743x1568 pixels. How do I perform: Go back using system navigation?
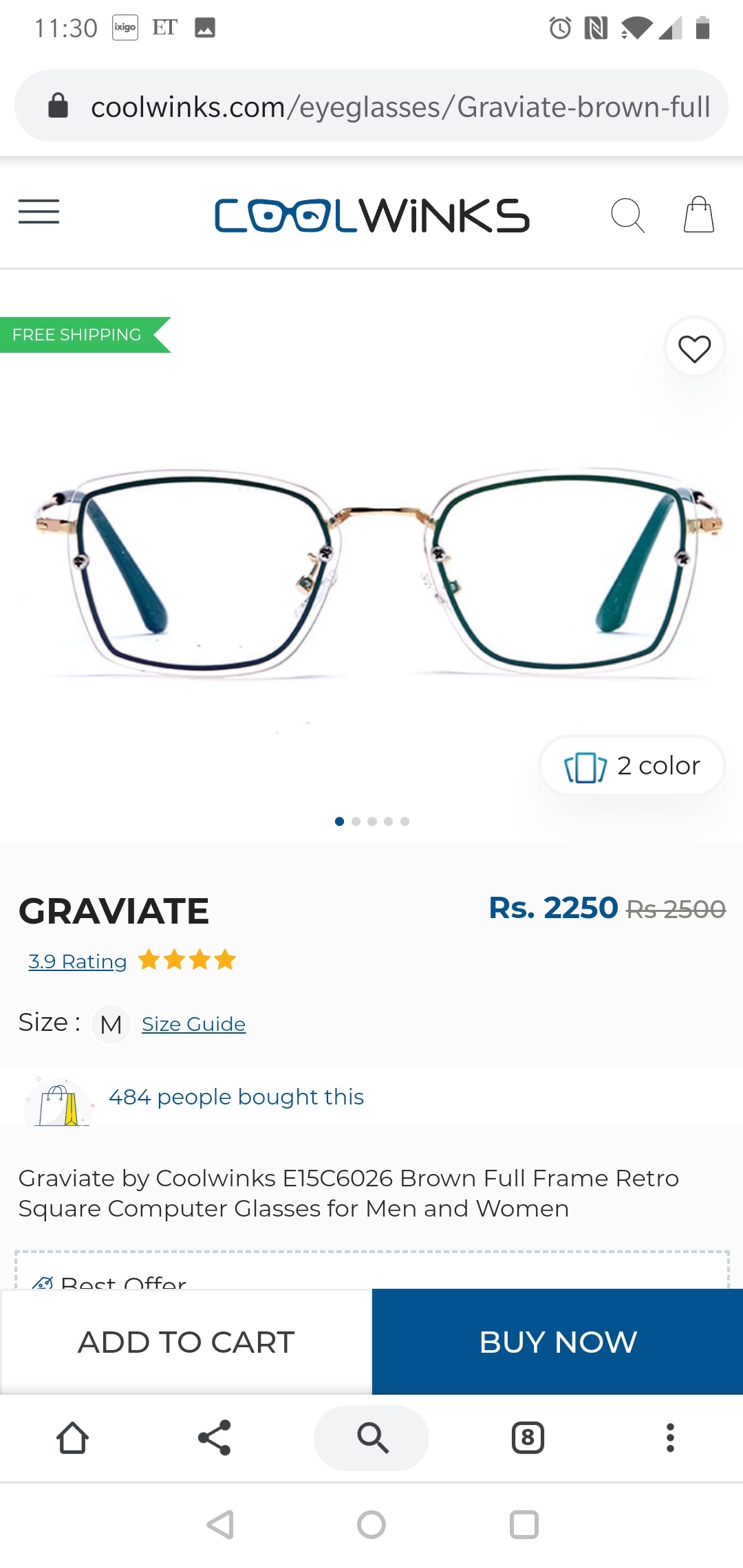220,1525
